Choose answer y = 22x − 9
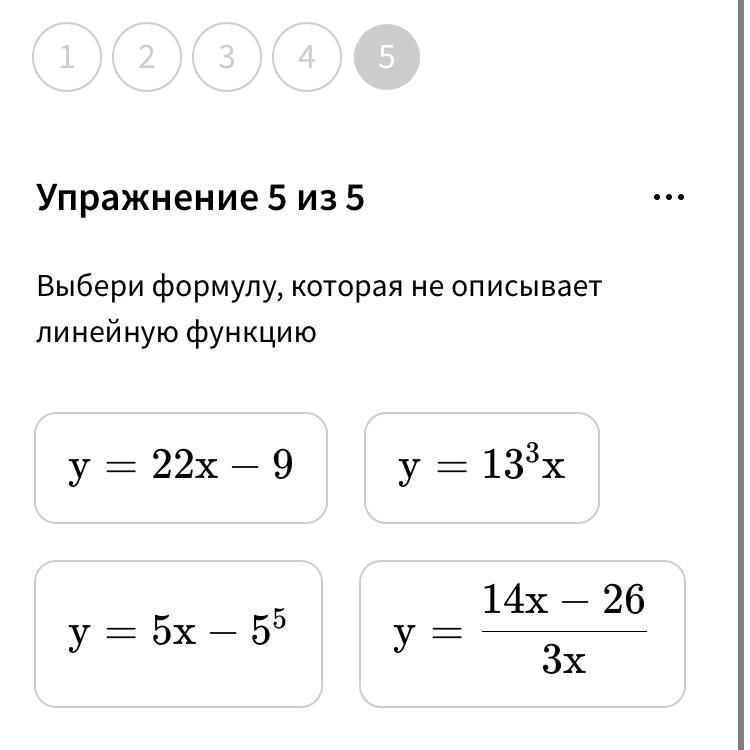Screen dimensions: 750x750 tap(181, 468)
